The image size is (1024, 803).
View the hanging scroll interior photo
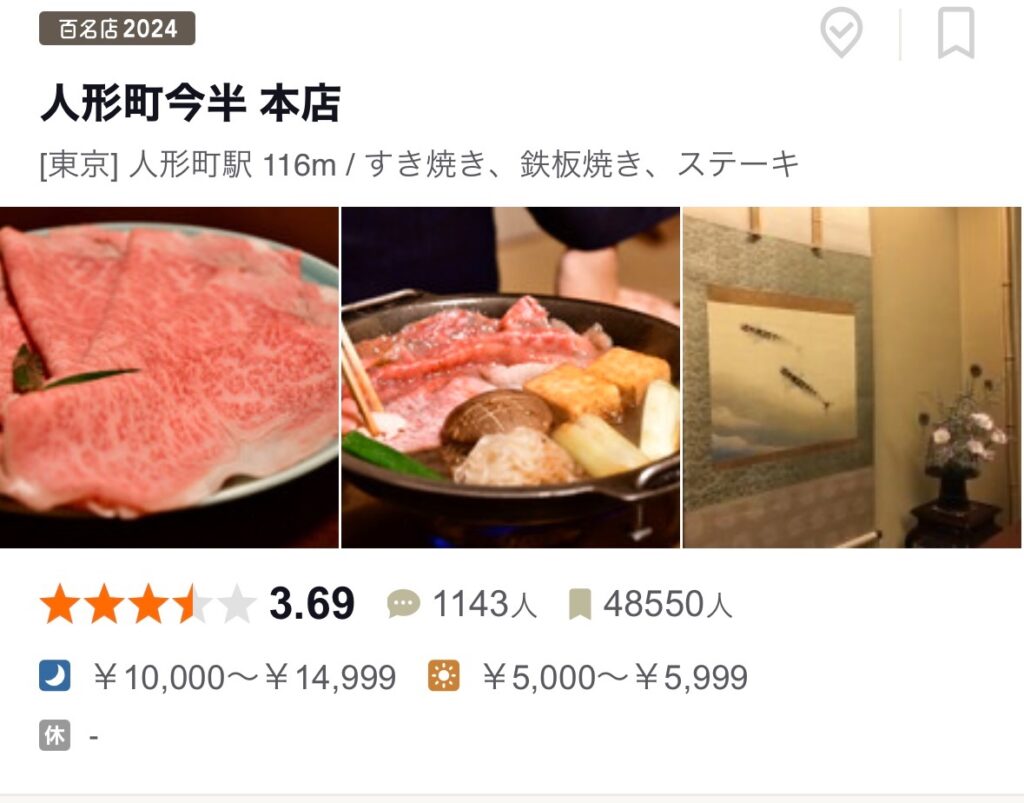[x=852, y=377]
